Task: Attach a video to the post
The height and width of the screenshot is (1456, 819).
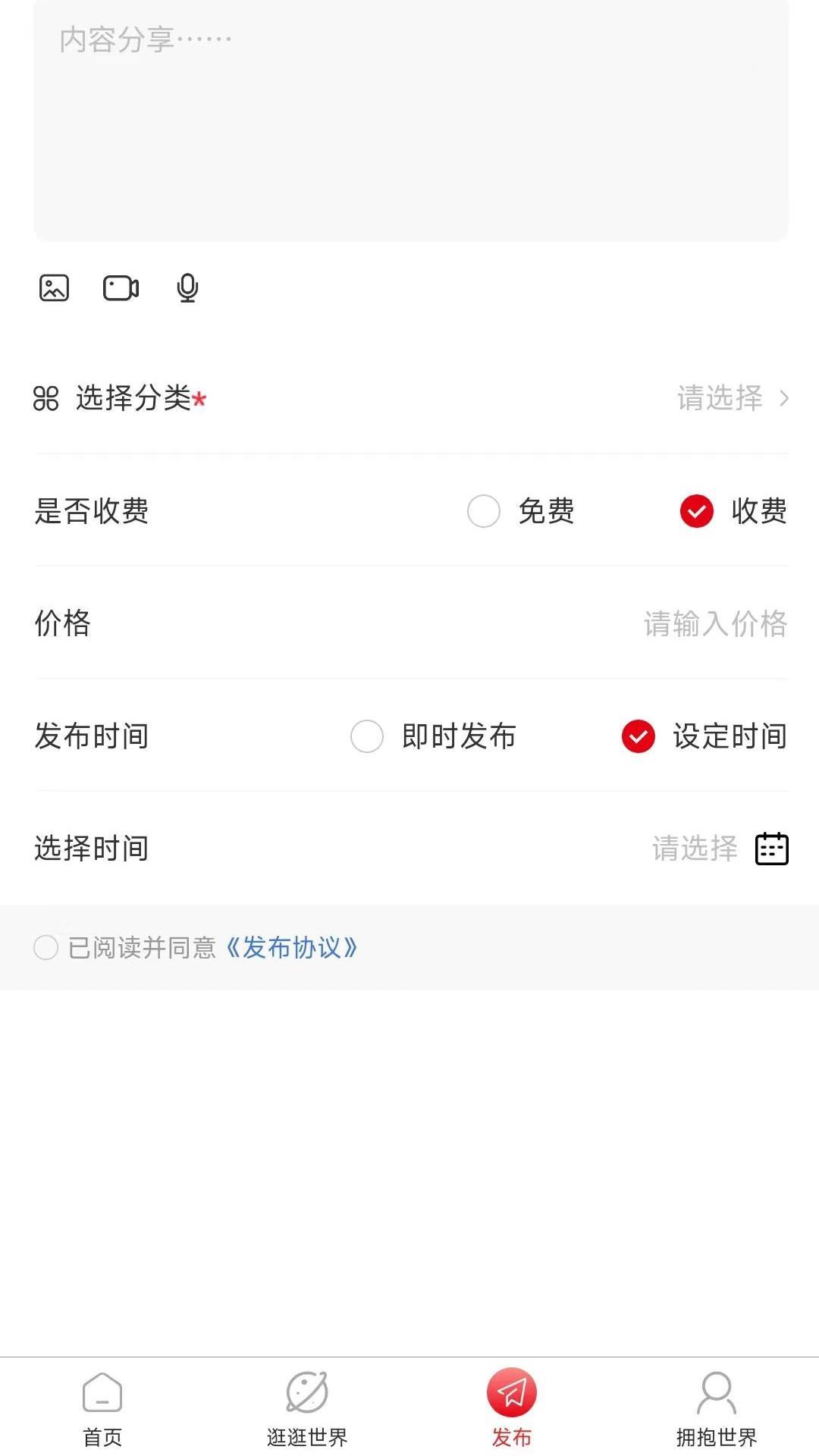Action: pyautogui.click(x=121, y=288)
